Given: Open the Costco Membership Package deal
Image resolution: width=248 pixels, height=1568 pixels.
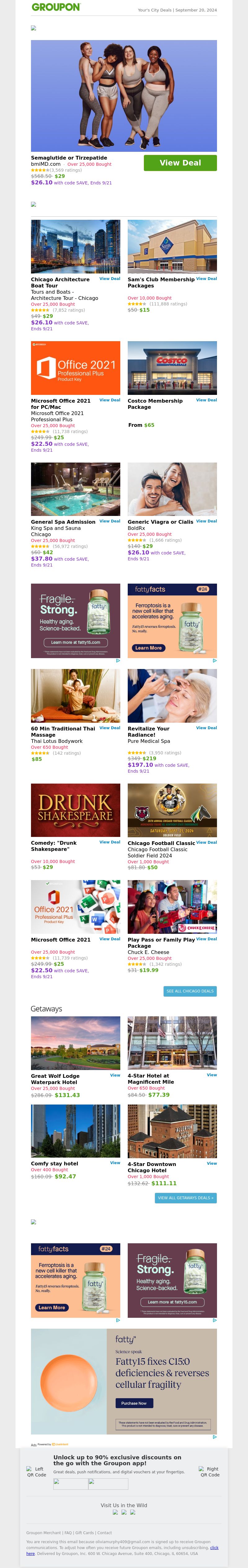Looking at the screenshot, I should tap(206, 400).
